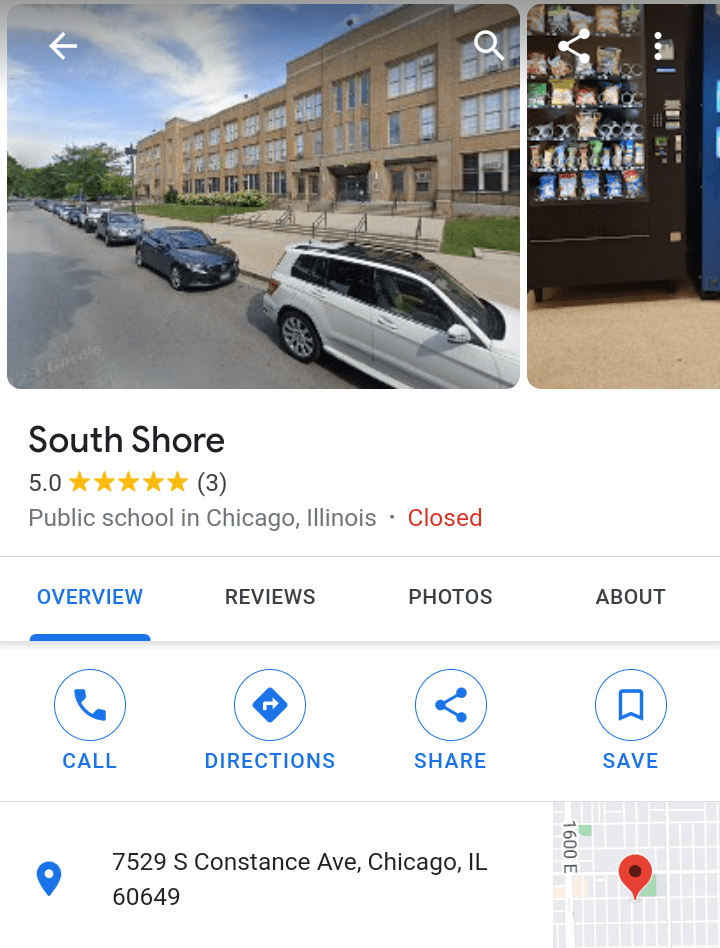Switch to the Photos tab
This screenshot has width=720, height=948.
pyautogui.click(x=450, y=597)
